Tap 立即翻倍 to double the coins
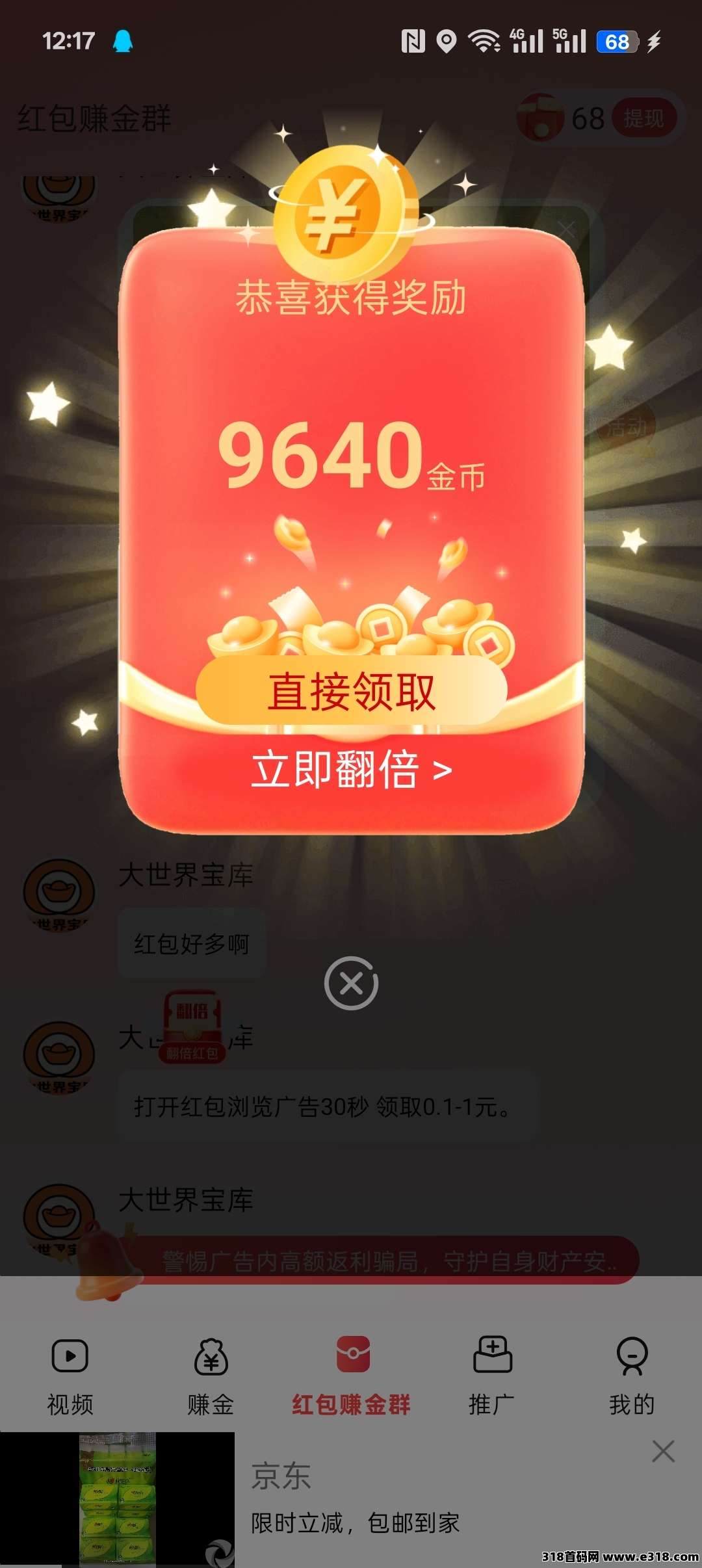The height and width of the screenshot is (1568, 702). click(x=351, y=770)
